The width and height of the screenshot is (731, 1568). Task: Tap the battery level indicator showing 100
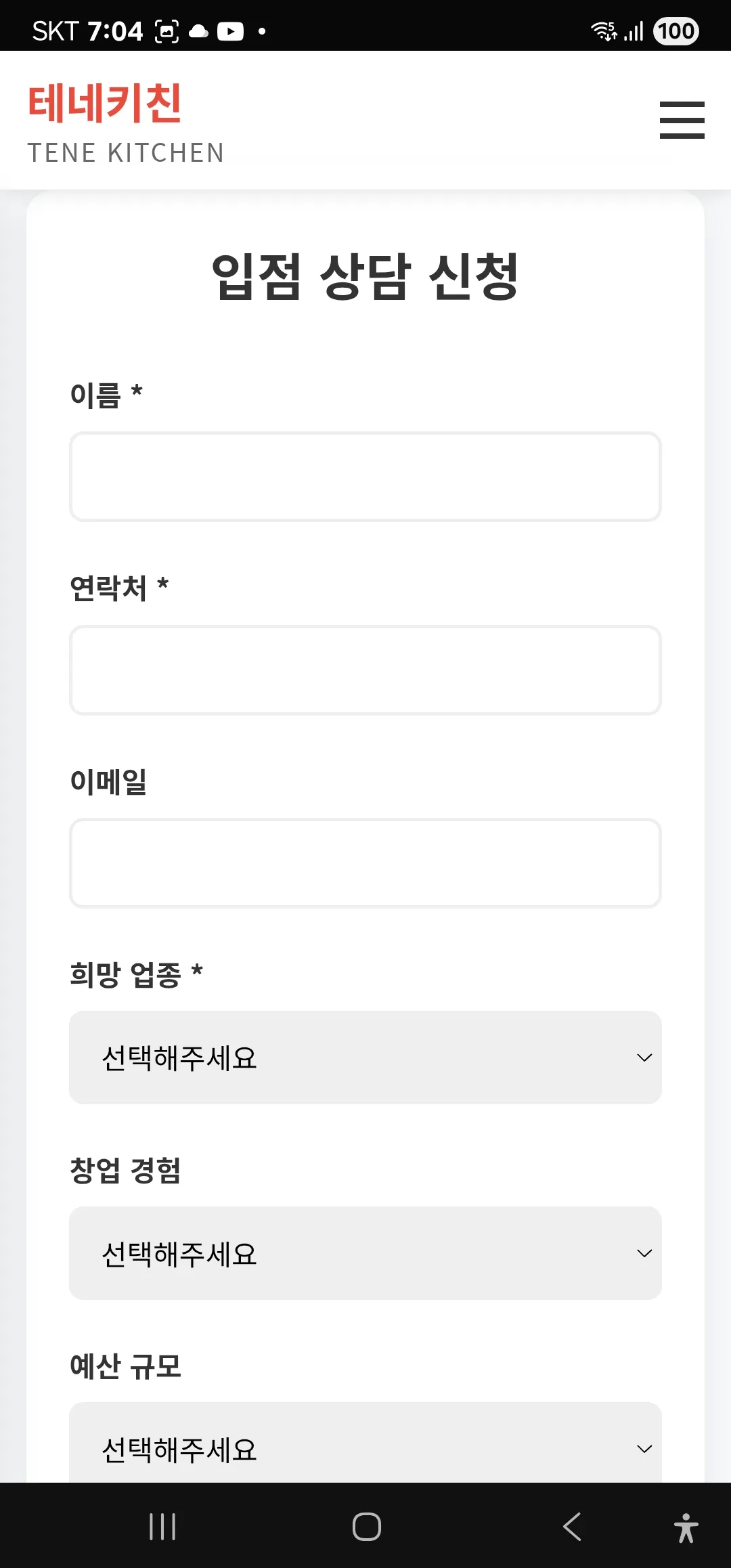click(675, 30)
